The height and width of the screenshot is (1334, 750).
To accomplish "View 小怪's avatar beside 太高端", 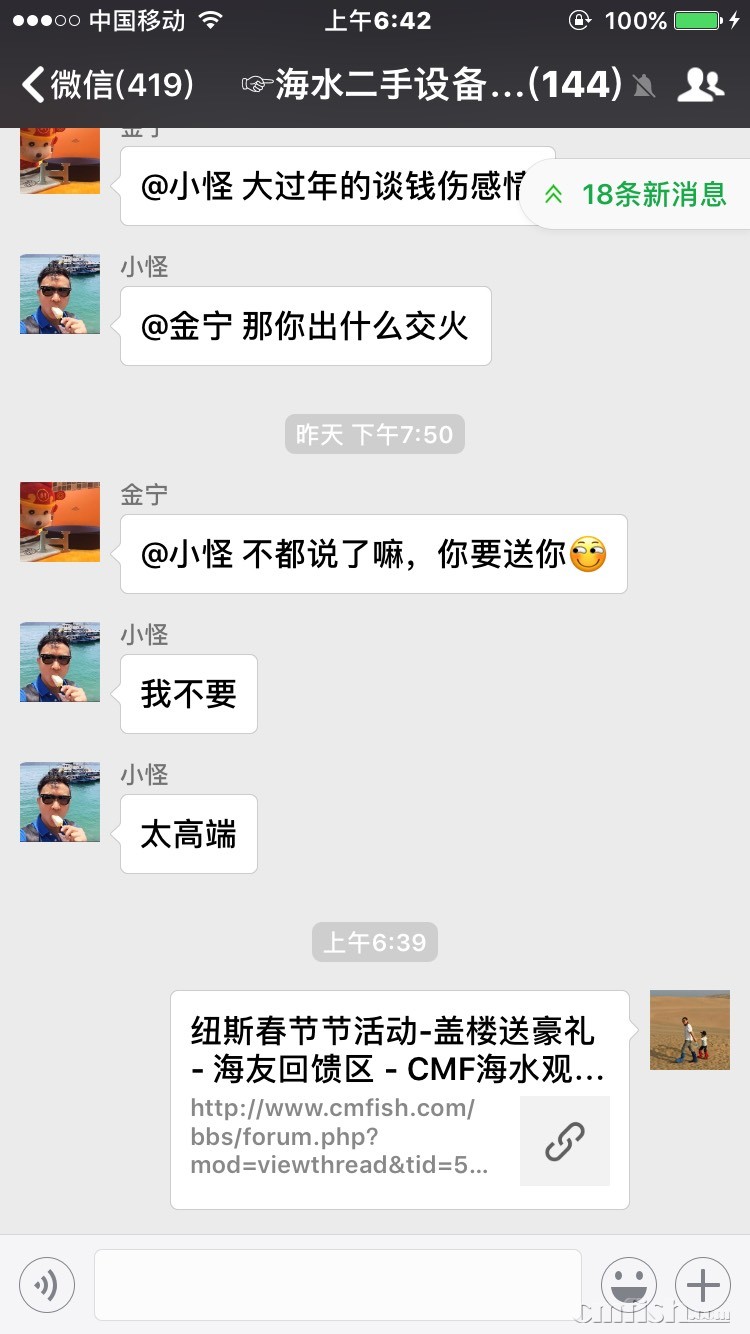I will point(60,802).
